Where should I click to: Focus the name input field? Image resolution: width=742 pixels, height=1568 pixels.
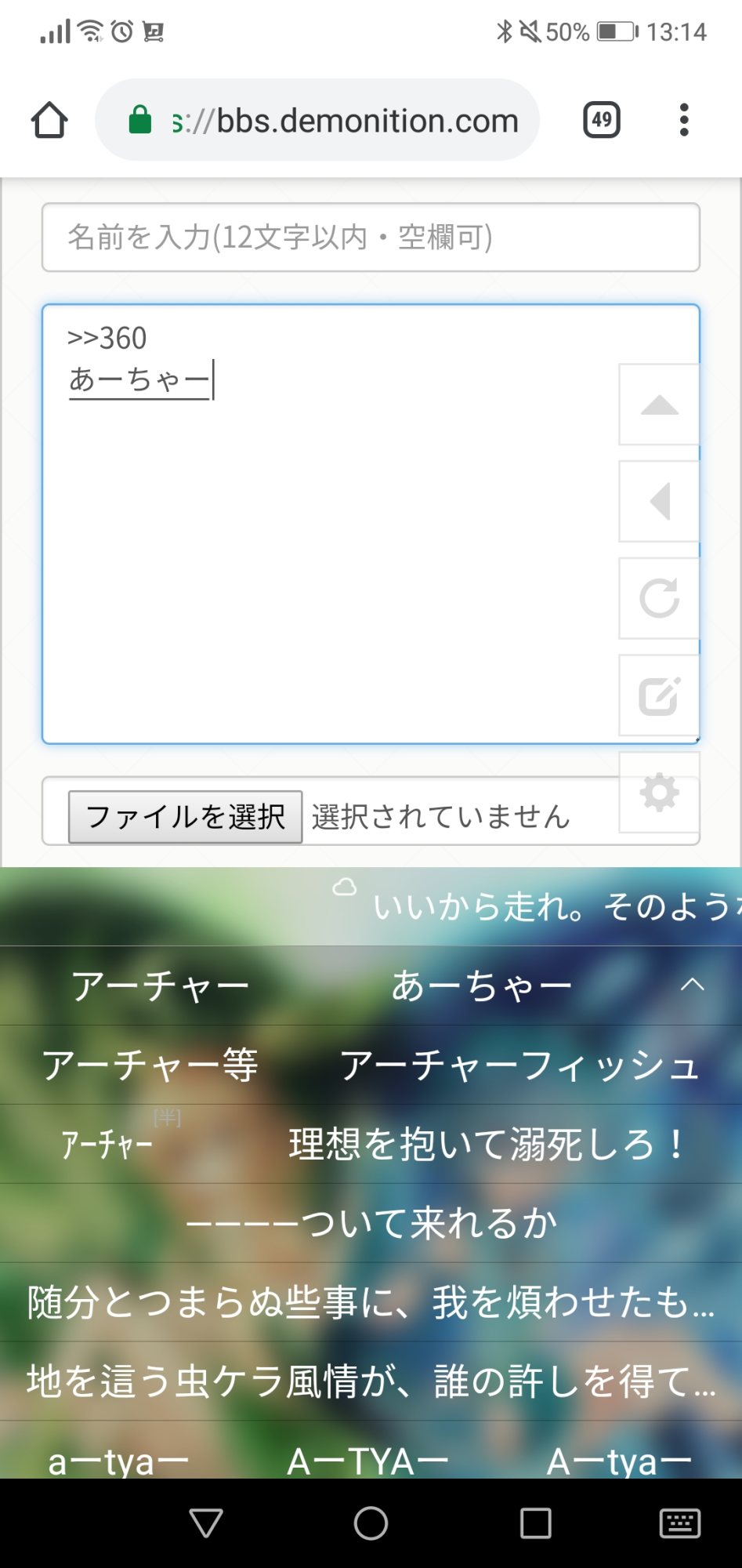(x=370, y=237)
